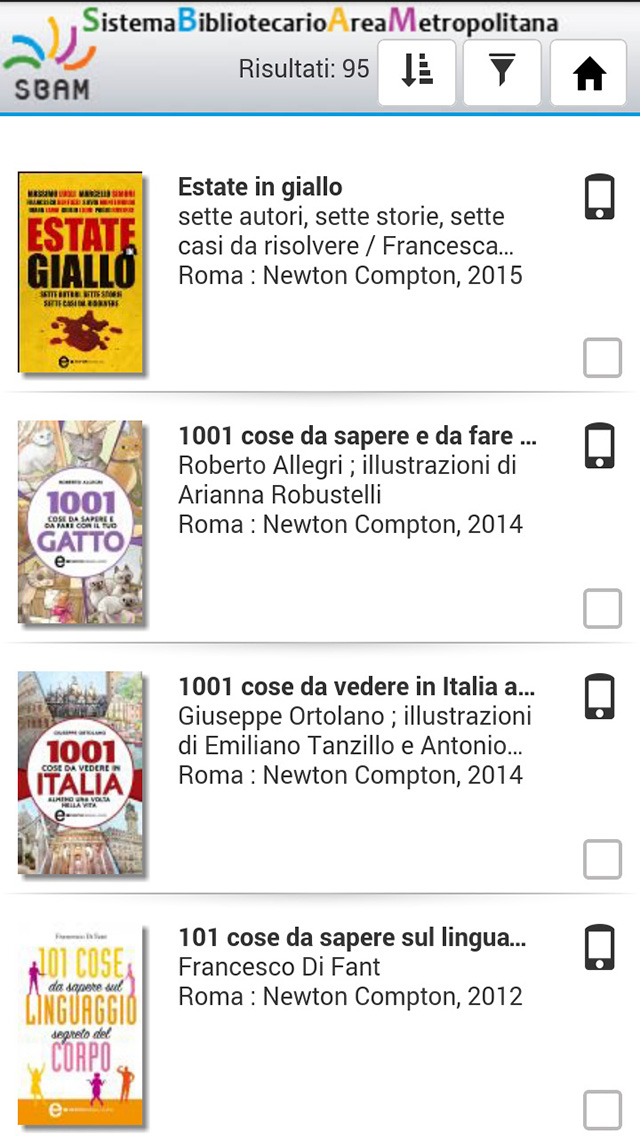Go to the home screen button
This screenshot has height=1136, width=640.
[x=589, y=73]
